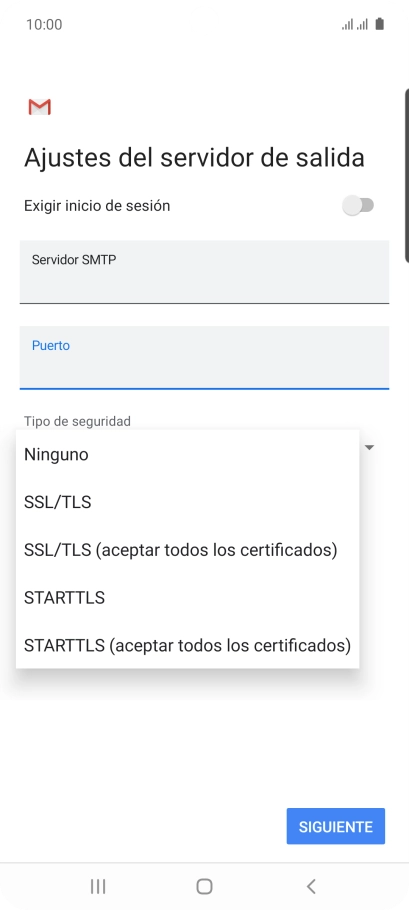
Task: Select SSL/TLS (aceptar todos los certificados)
Action: pos(187,550)
